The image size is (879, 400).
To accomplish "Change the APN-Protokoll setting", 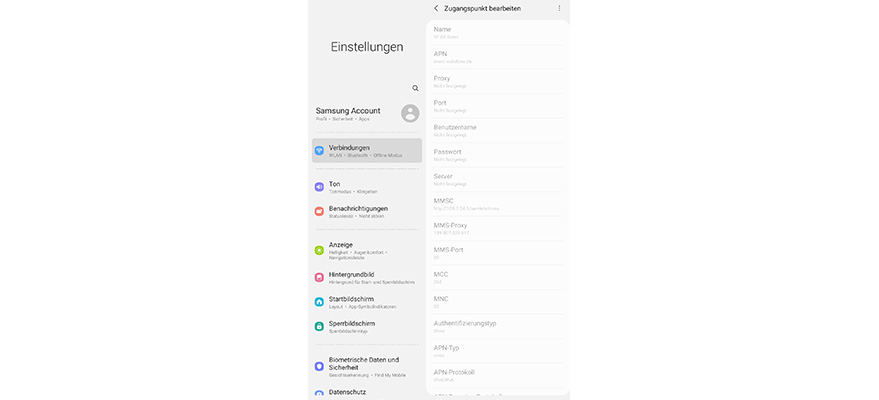I will (497, 375).
